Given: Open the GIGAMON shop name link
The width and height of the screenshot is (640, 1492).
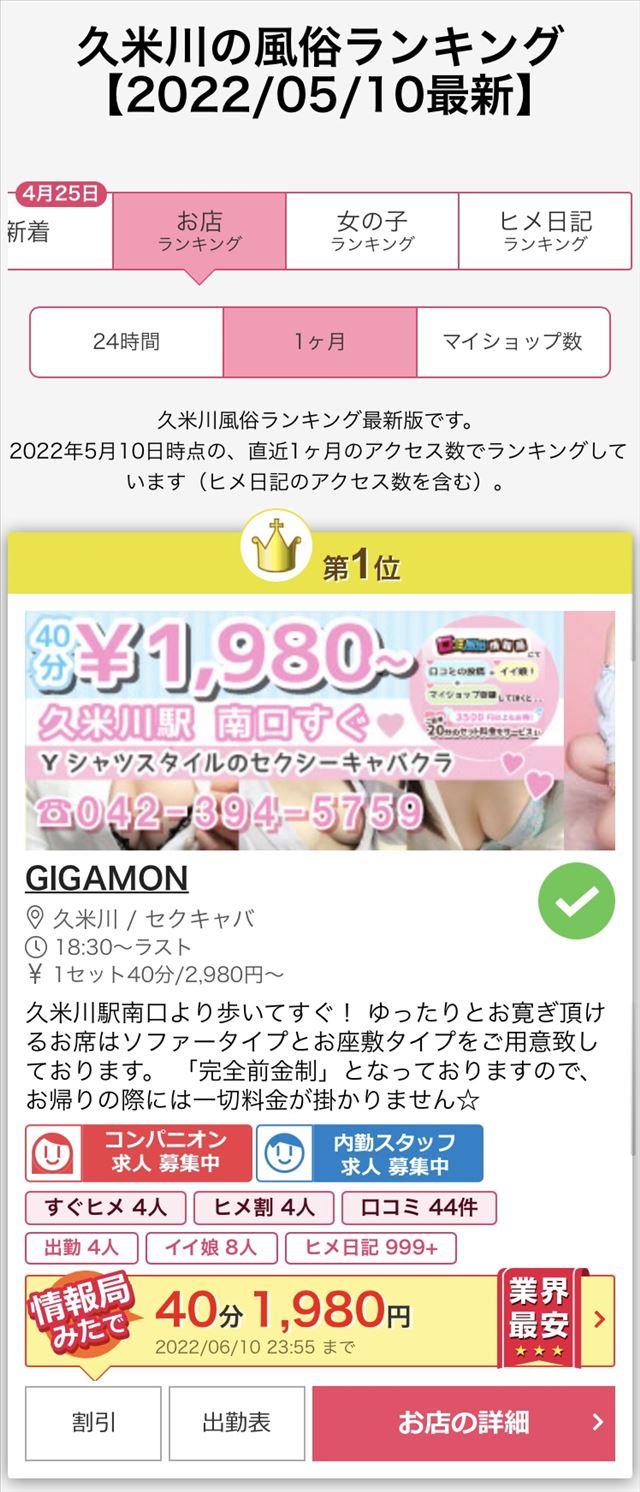Looking at the screenshot, I should click(x=106, y=878).
